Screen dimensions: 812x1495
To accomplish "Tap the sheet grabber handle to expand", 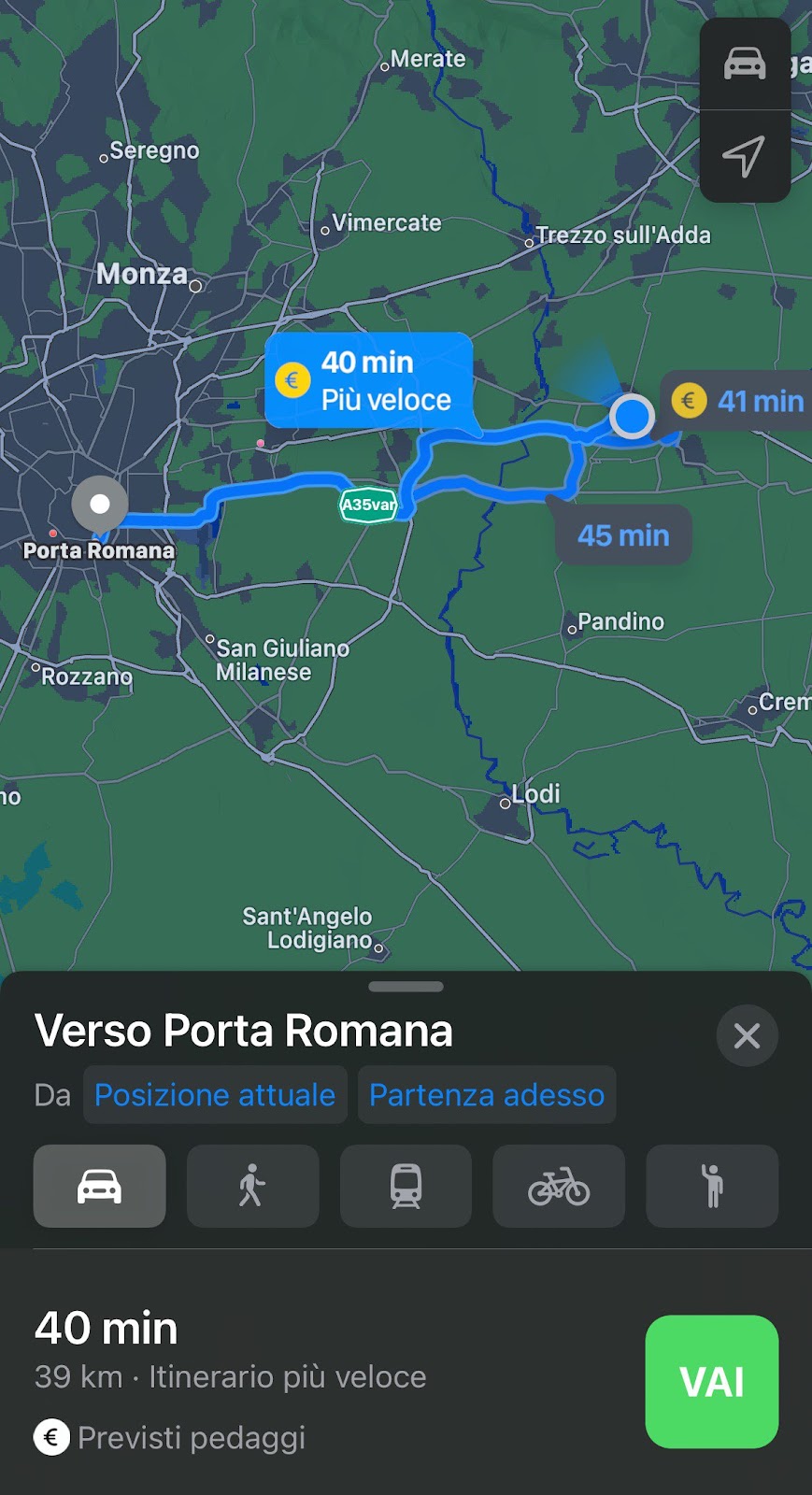I will pyautogui.click(x=406, y=987).
